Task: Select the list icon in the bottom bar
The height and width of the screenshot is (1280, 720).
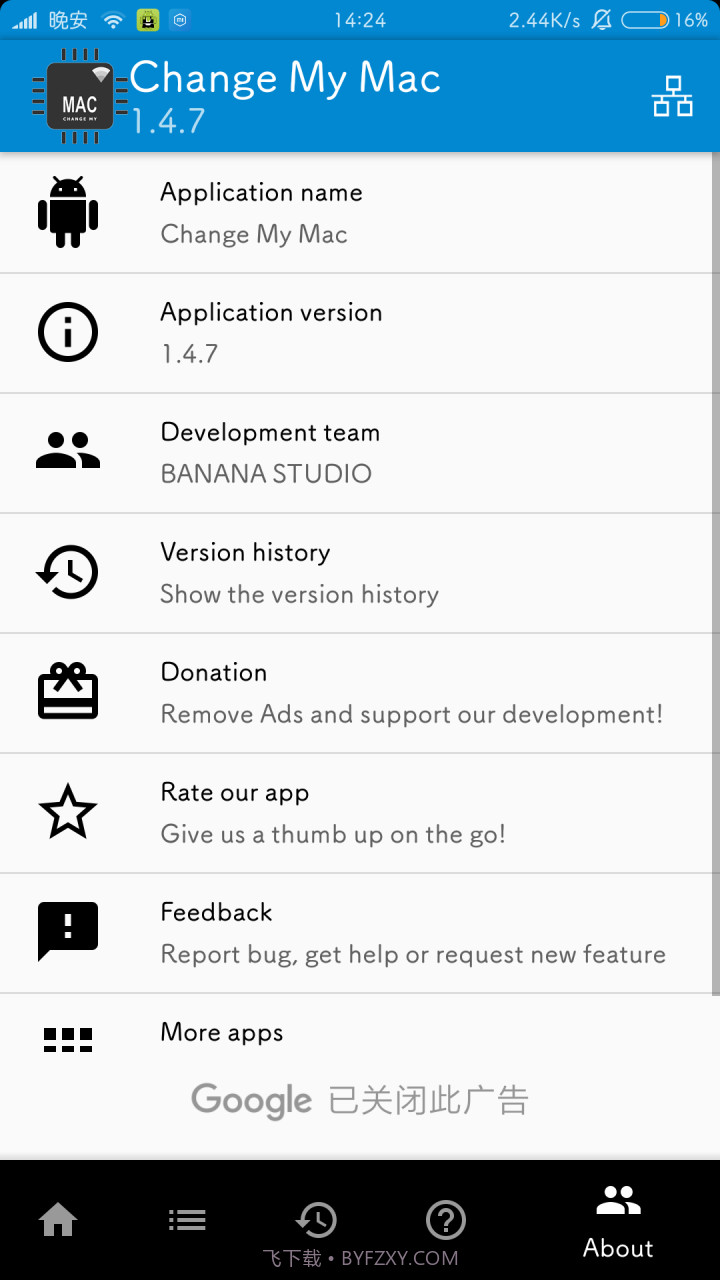Action: coord(187,1219)
